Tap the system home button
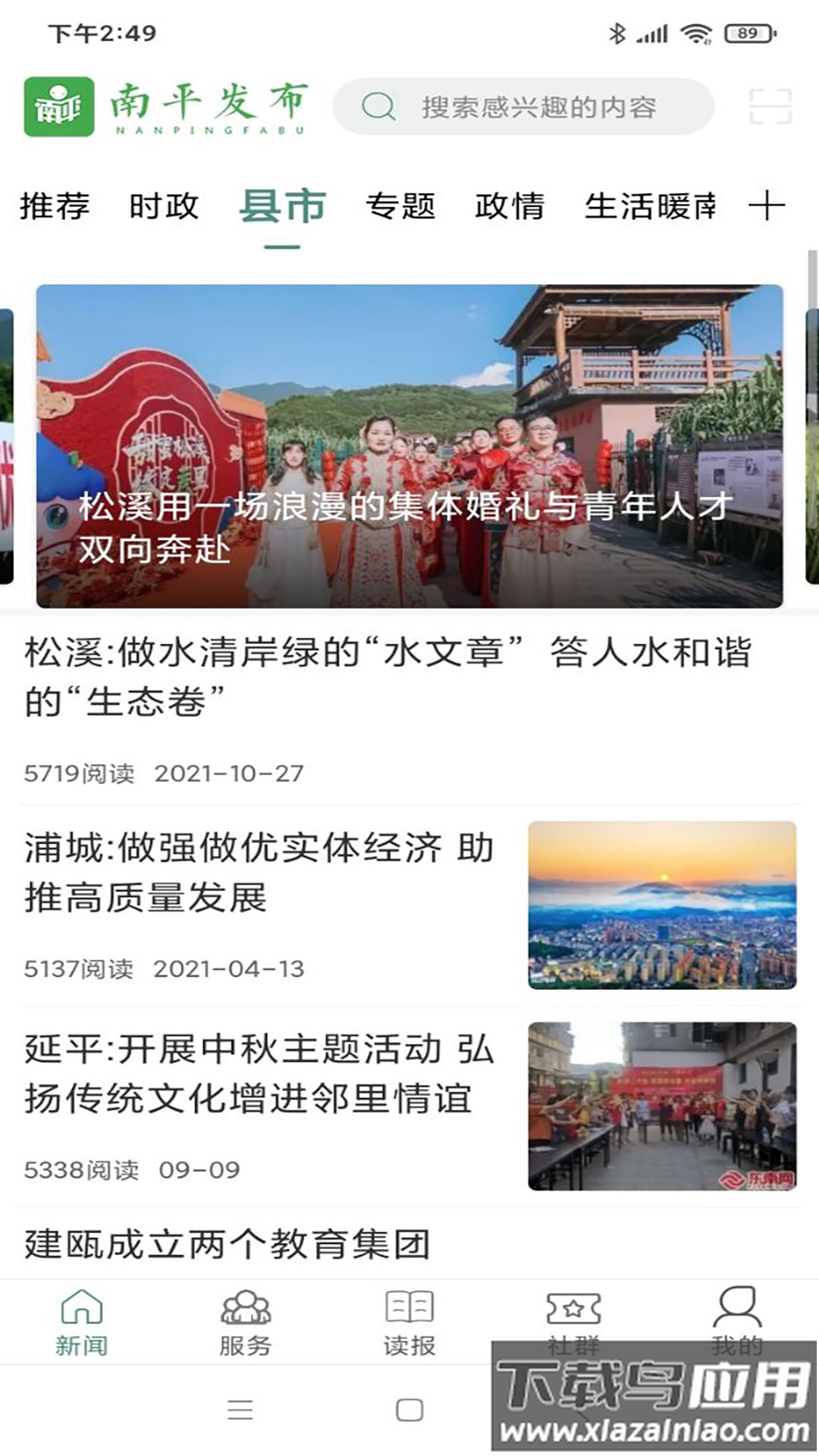The height and width of the screenshot is (1456, 819). click(x=409, y=1410)
